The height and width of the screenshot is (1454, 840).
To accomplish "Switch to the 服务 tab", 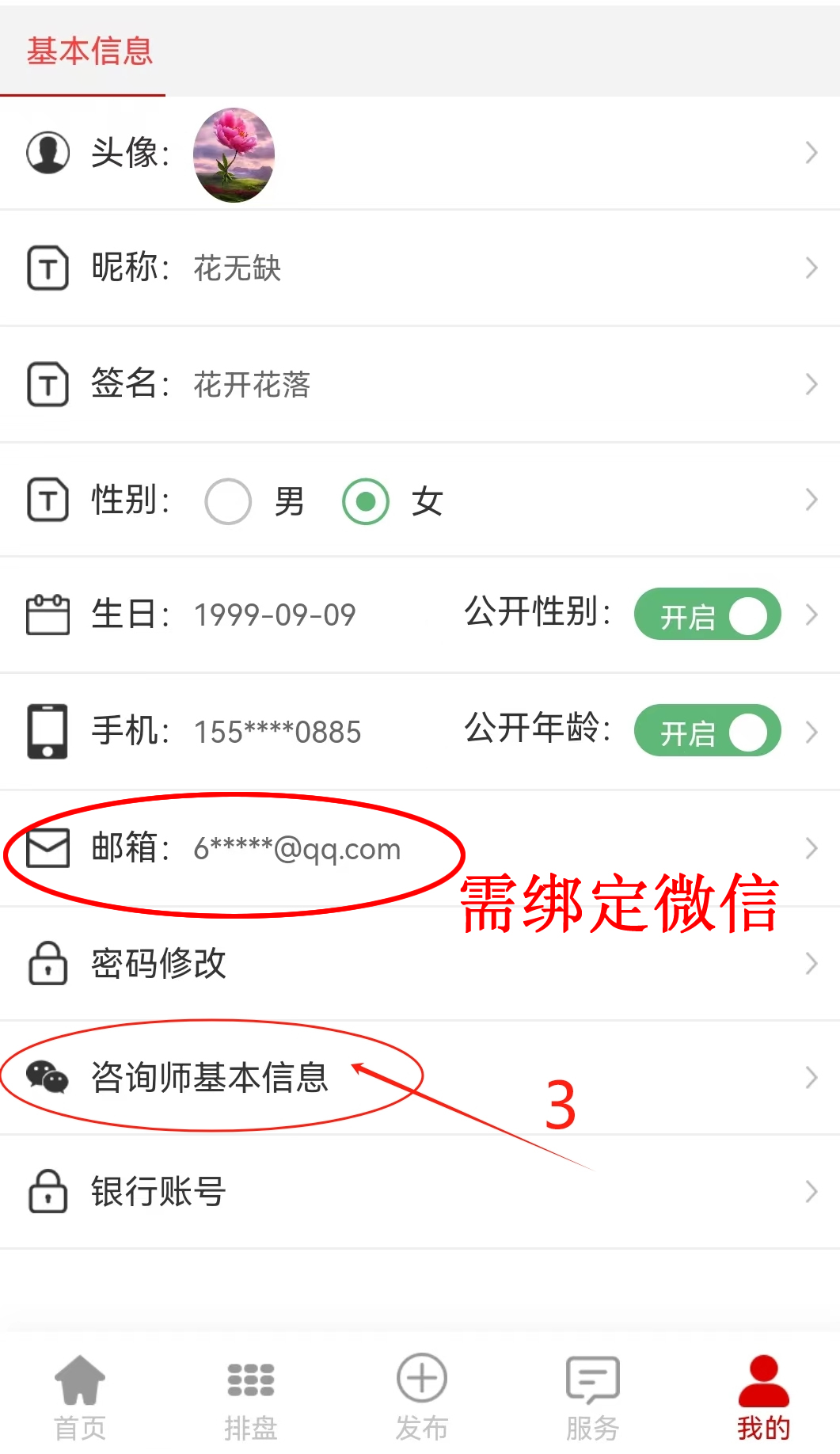I will [592, 1397].
